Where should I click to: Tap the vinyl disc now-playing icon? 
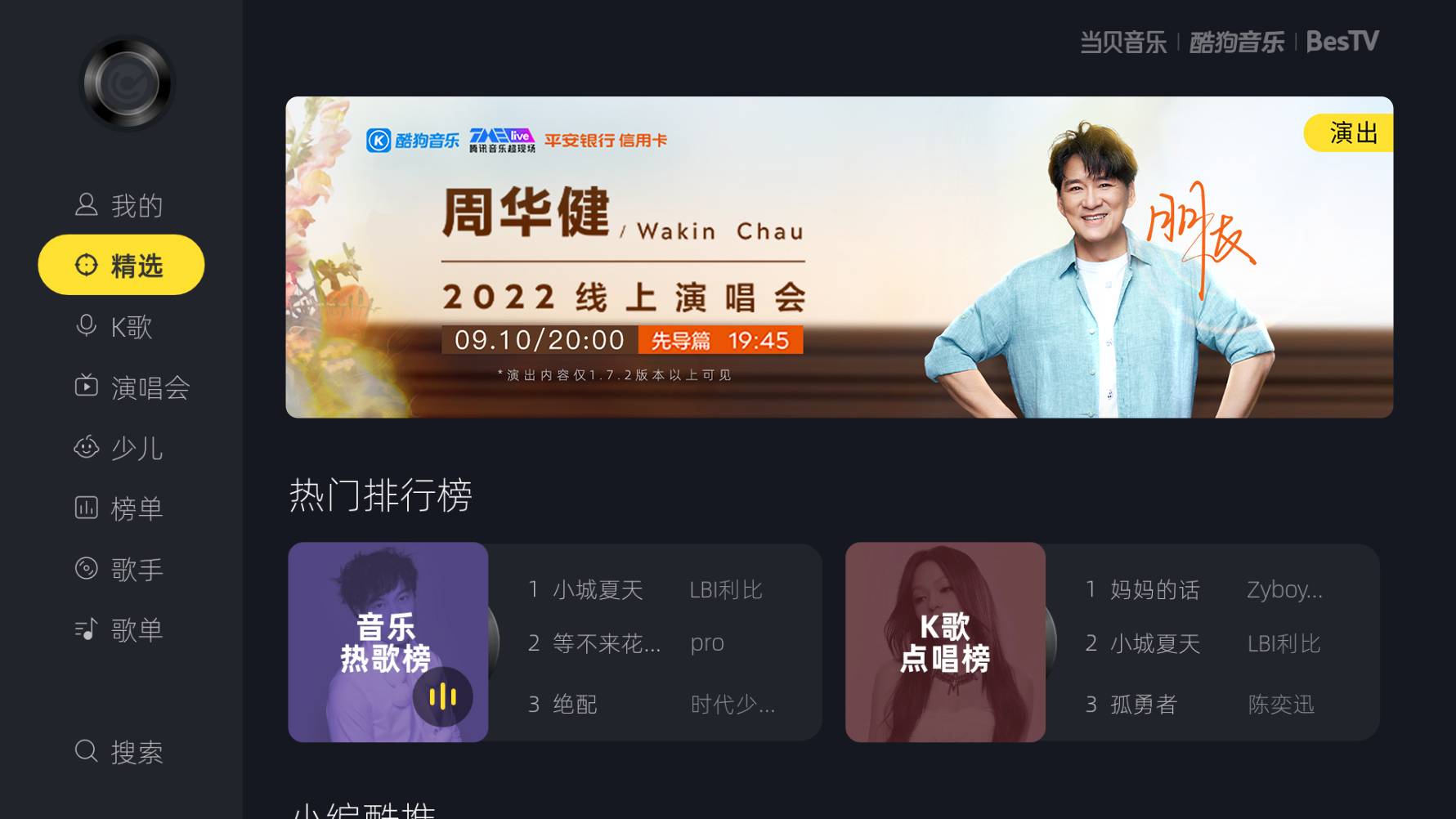[127, 83]
